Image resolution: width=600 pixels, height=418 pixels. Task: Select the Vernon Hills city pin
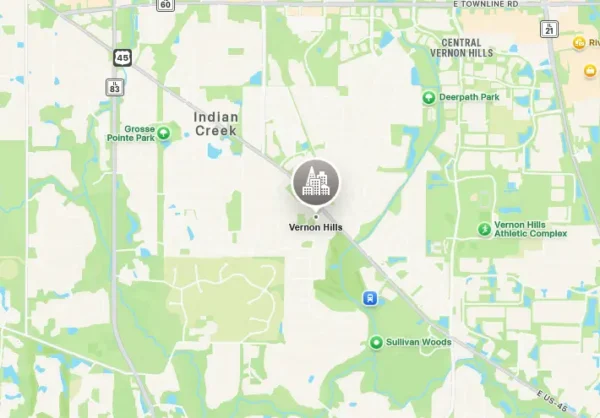(x=316, y=182)
